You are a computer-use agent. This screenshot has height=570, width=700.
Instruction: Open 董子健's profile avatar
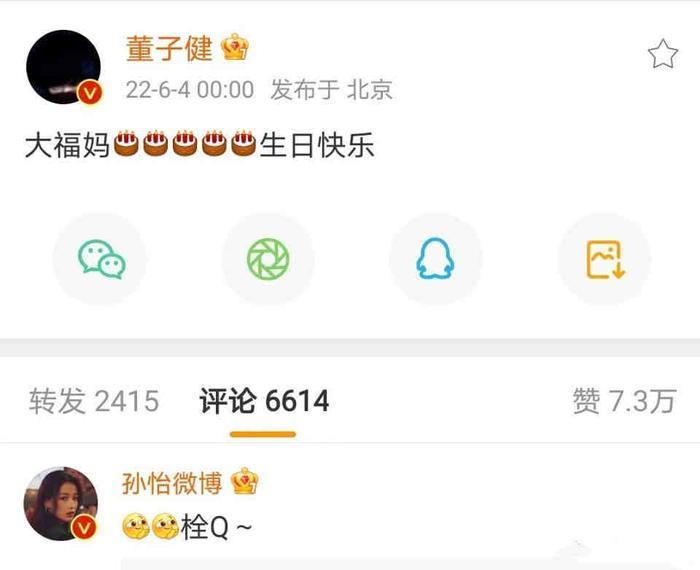pos(63,67)
